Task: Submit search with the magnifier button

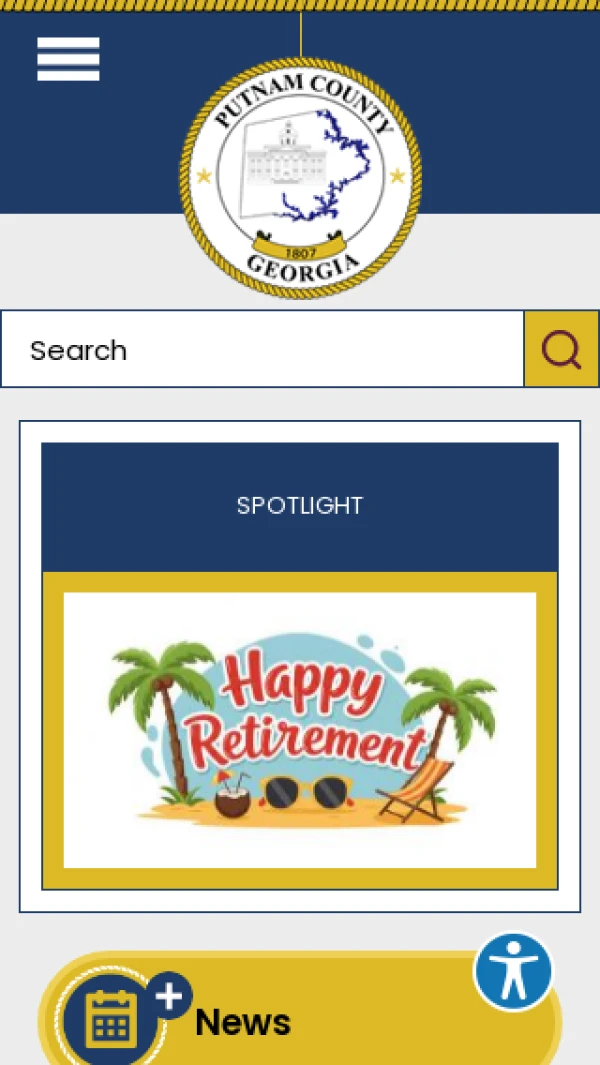Action: point(561,350)
